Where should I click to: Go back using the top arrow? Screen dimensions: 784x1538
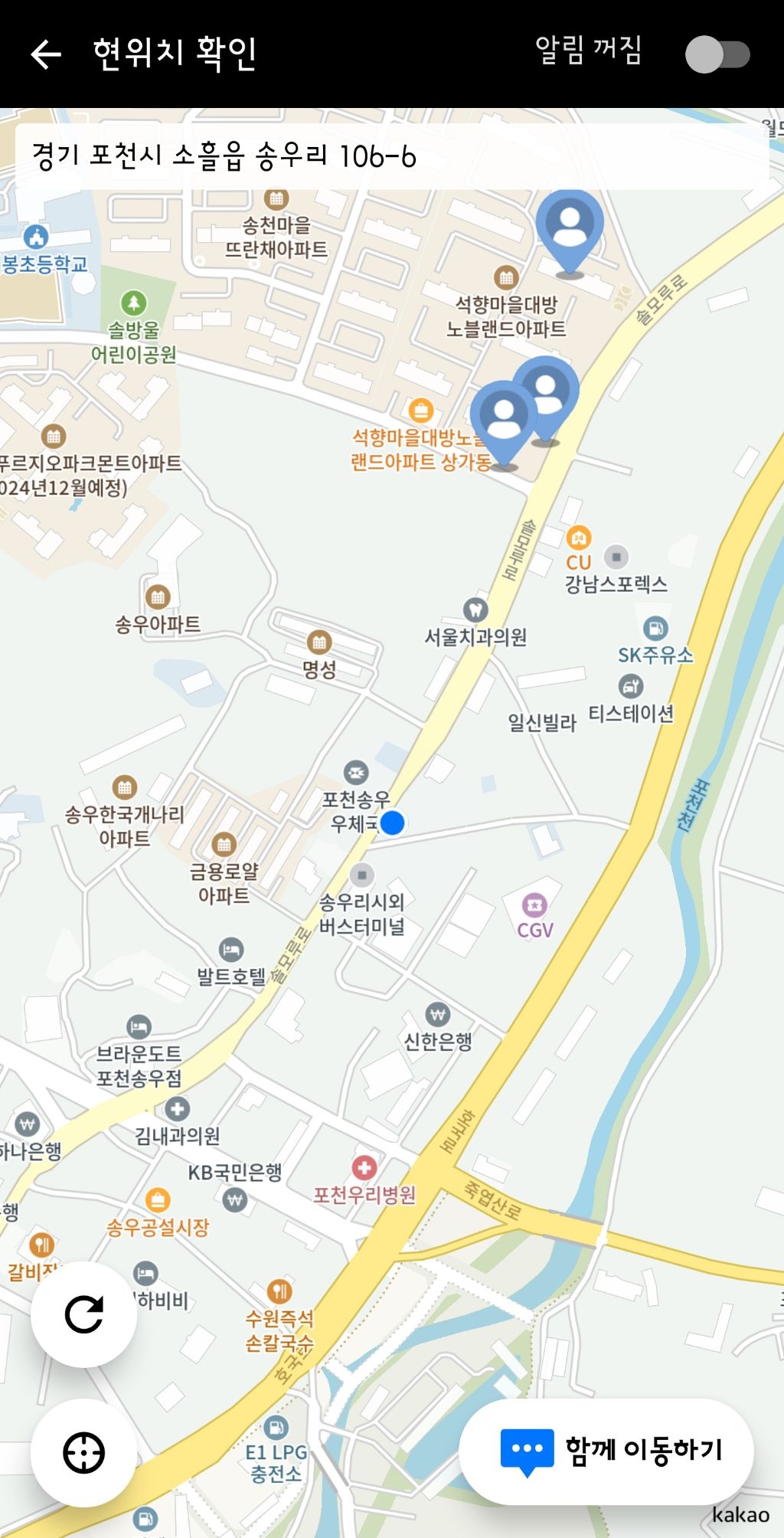(46, 54)
